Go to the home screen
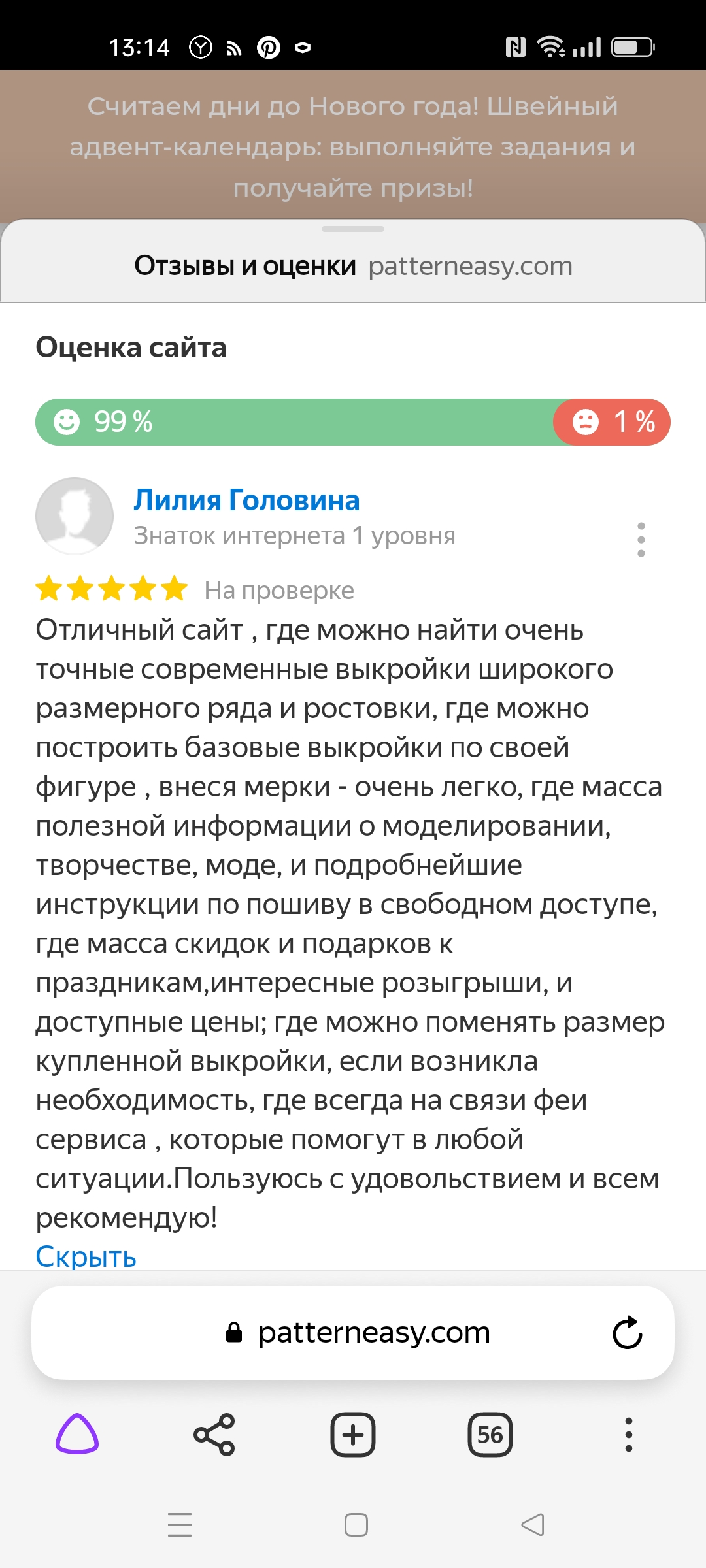The image size is (706, 1568). pos(356,1525)
